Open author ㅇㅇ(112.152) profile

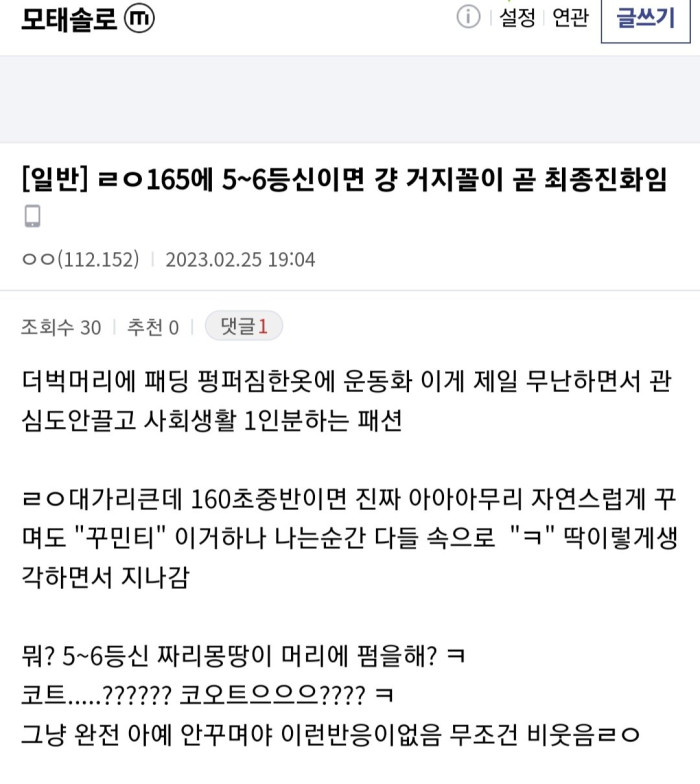tap(80, 259)
